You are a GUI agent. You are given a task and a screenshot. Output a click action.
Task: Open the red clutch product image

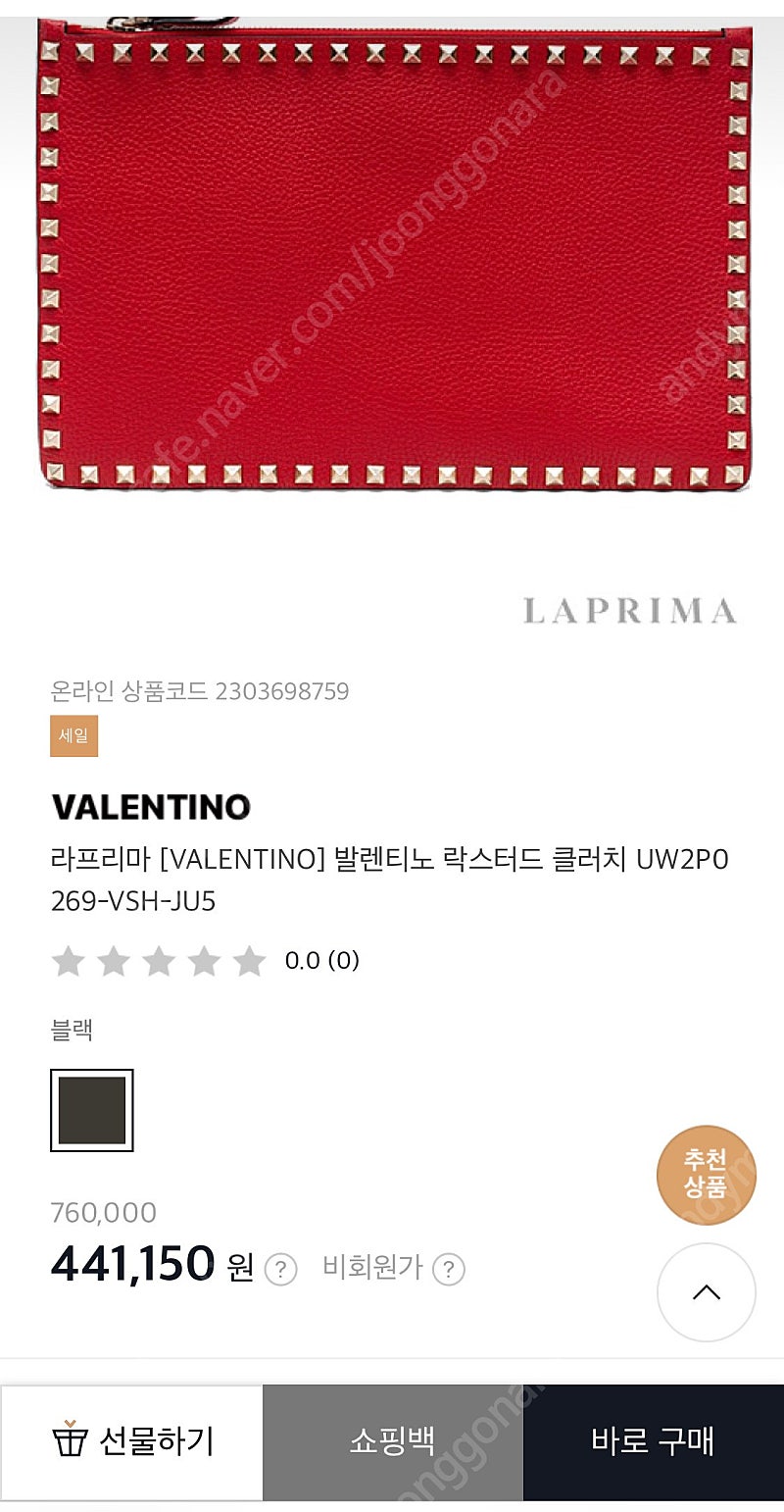point(393,253)
